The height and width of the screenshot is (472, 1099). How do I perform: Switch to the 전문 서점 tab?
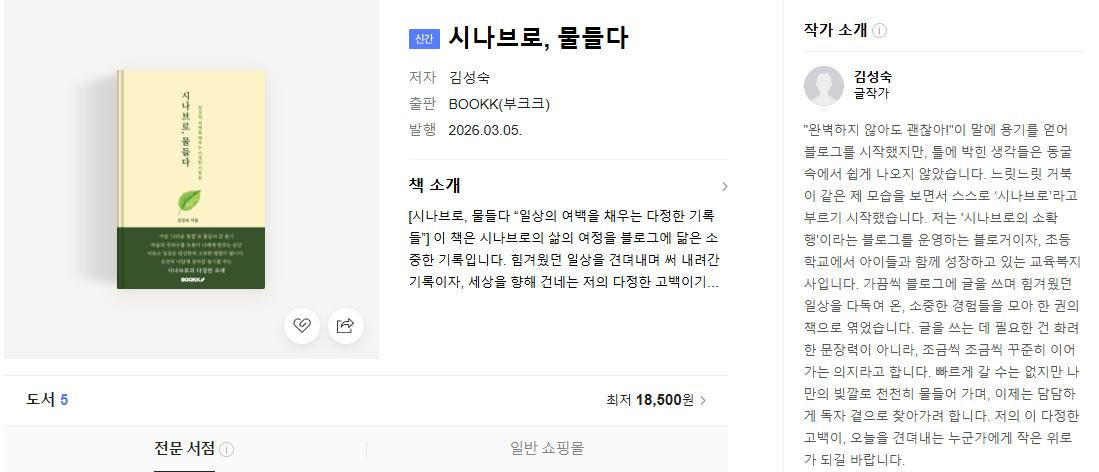point(184,449)
